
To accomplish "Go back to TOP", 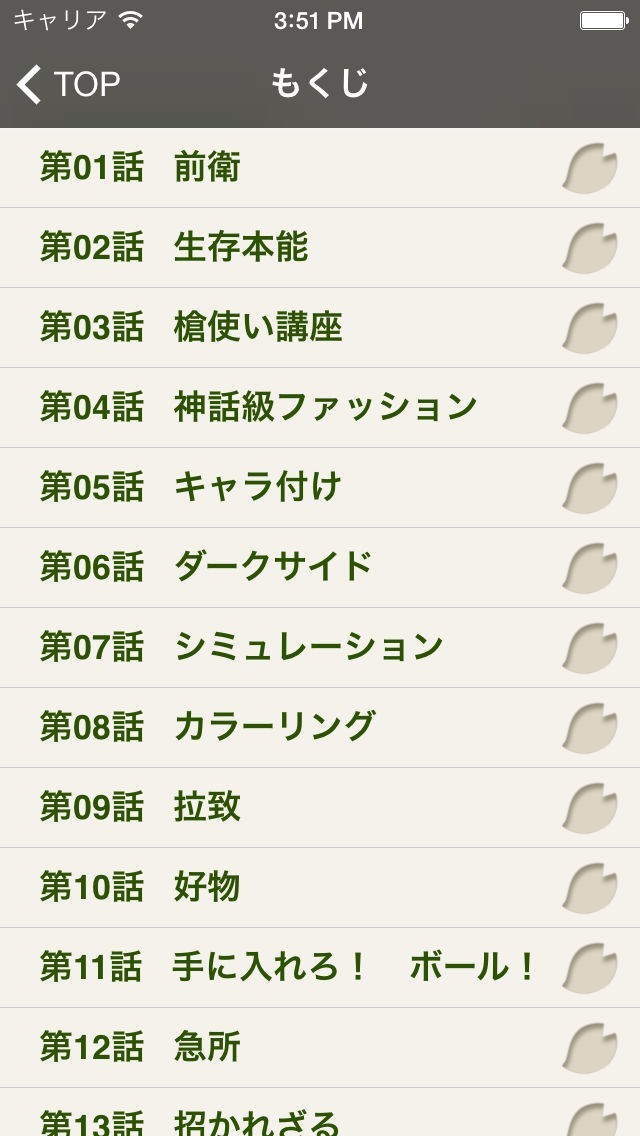I will pyautogui.click(x=68, y=85).
